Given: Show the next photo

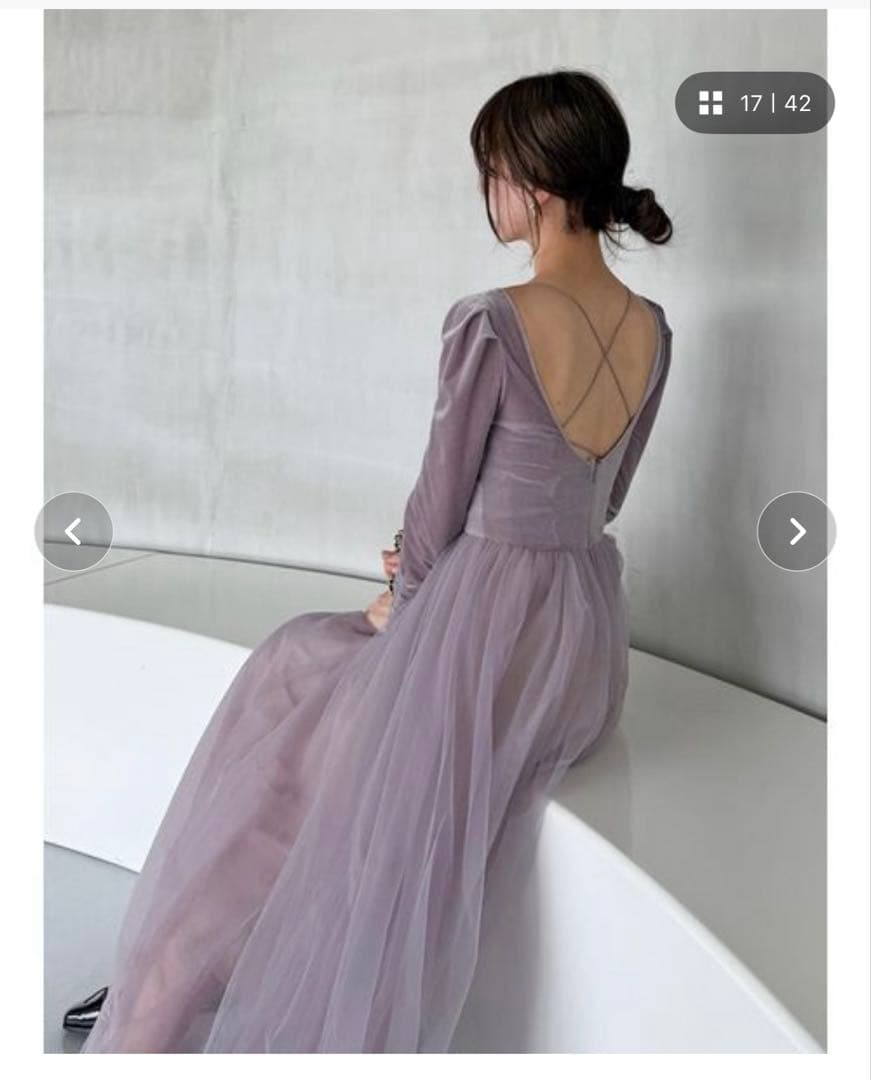Looking at the screenshot, I should click(796, 531).
